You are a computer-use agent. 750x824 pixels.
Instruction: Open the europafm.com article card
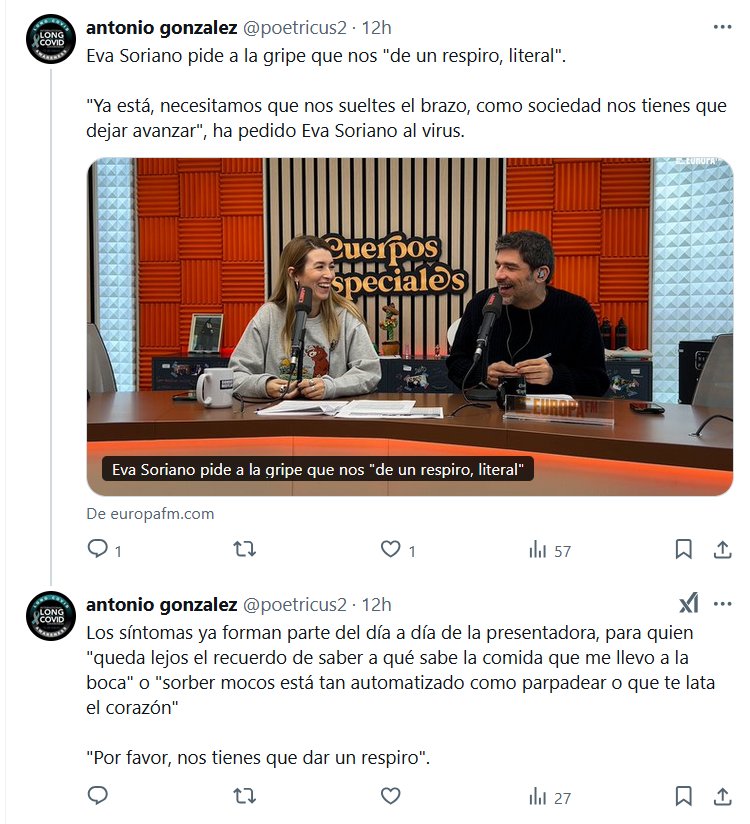tap(410, 325)
